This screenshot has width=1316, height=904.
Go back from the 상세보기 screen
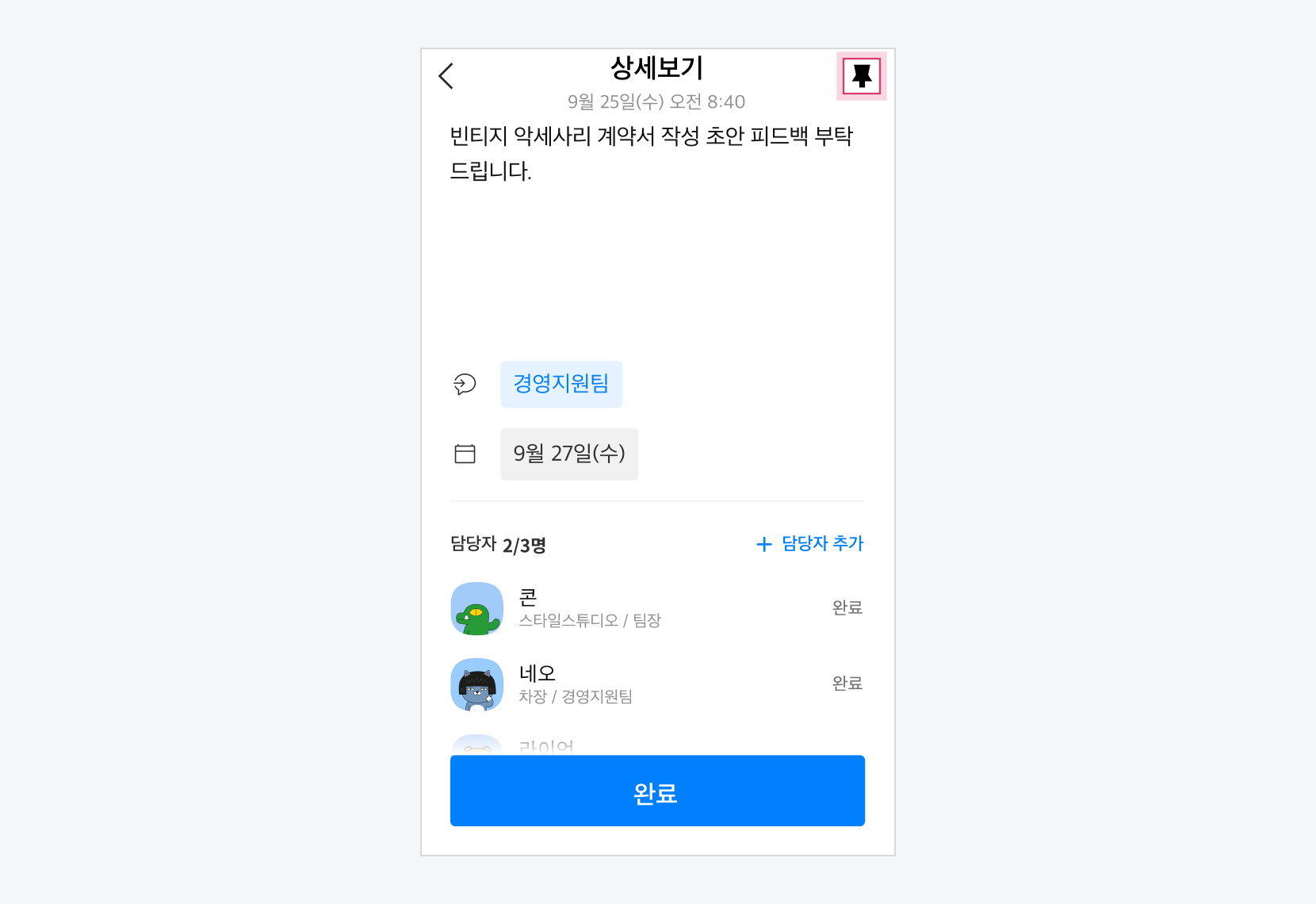coord(446,76)
